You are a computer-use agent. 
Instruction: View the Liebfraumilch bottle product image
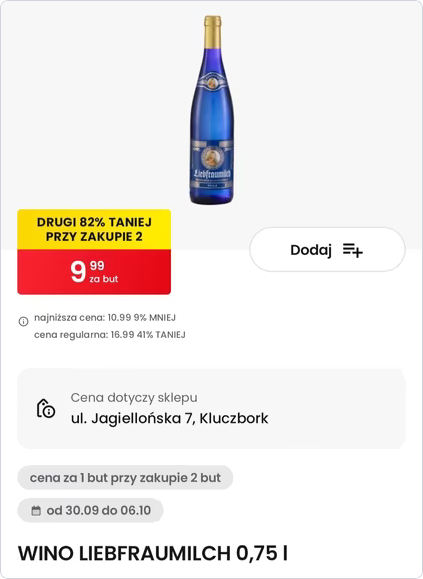212,110
